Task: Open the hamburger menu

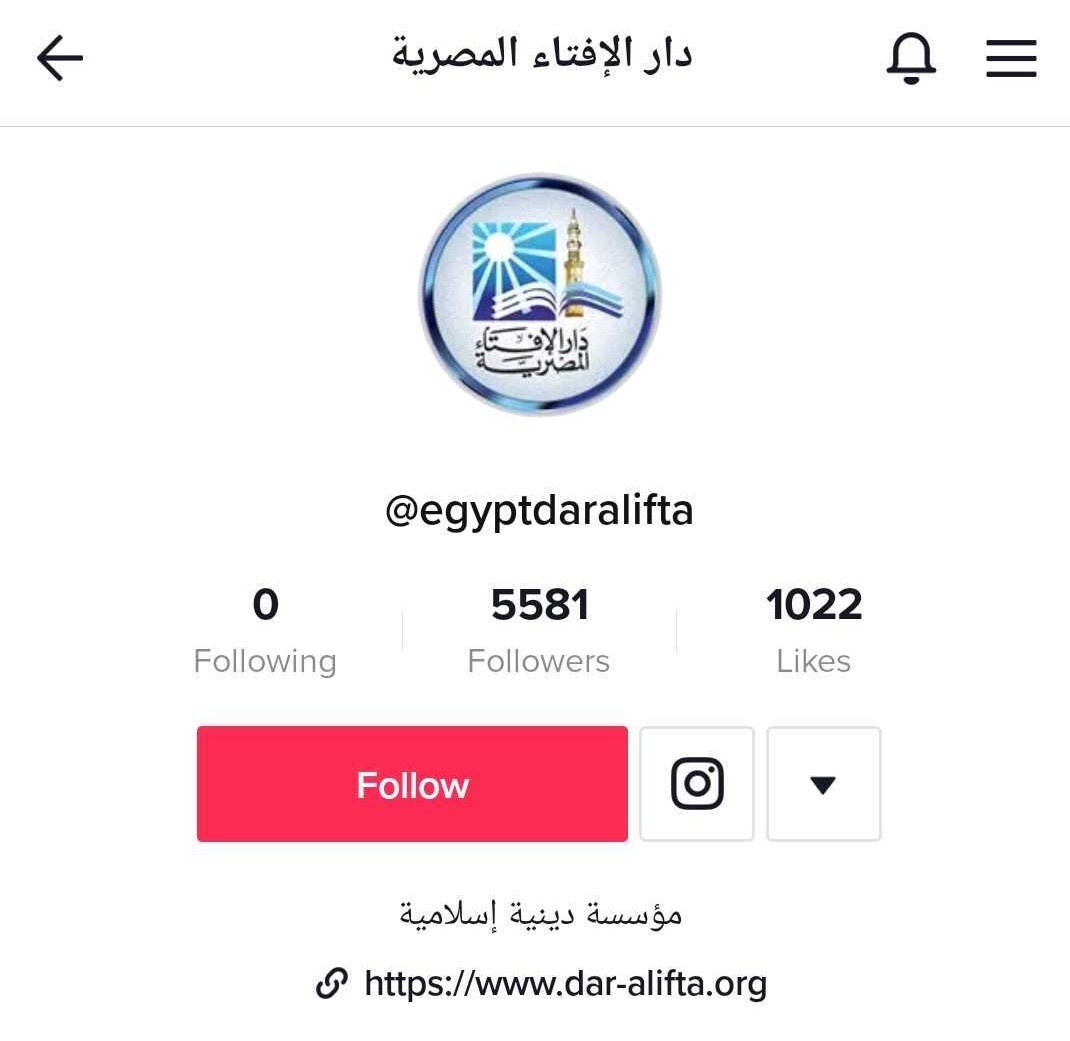Action: 1011,59
